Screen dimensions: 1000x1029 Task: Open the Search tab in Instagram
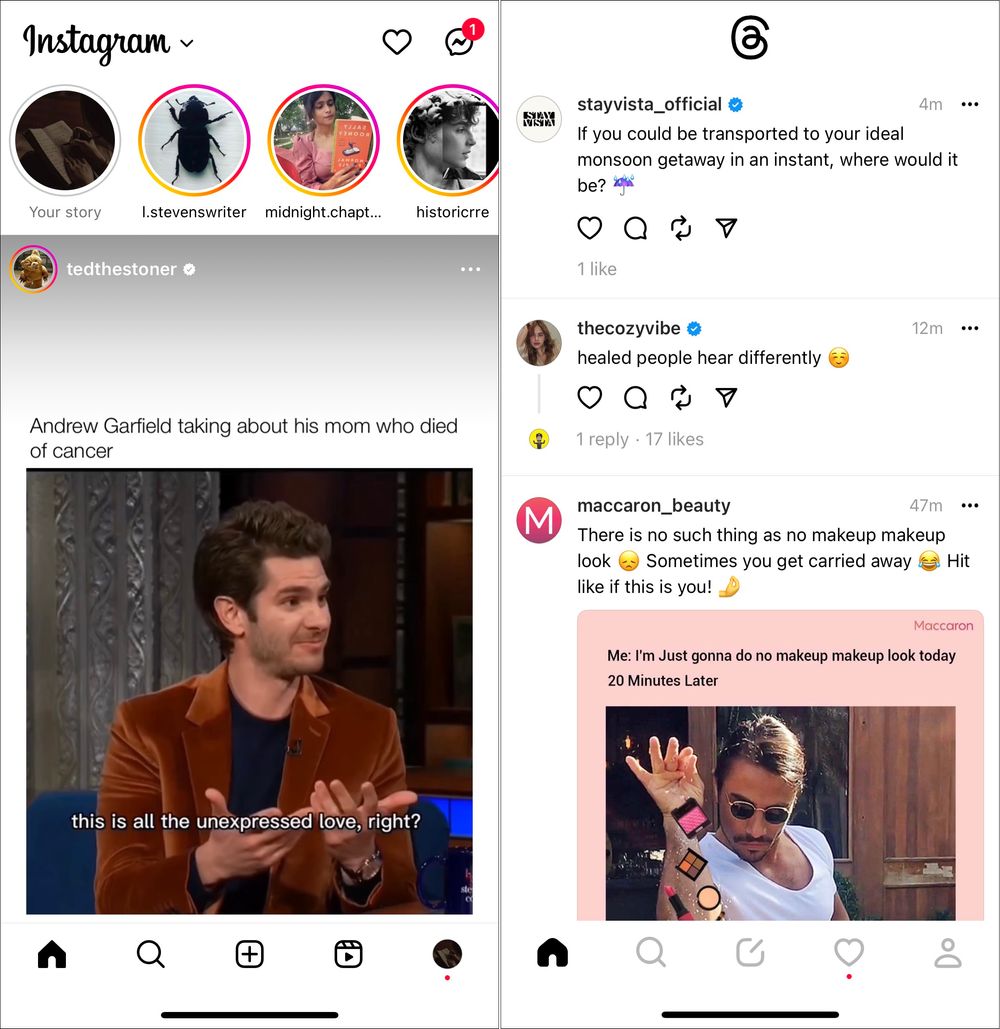point(151,954)
